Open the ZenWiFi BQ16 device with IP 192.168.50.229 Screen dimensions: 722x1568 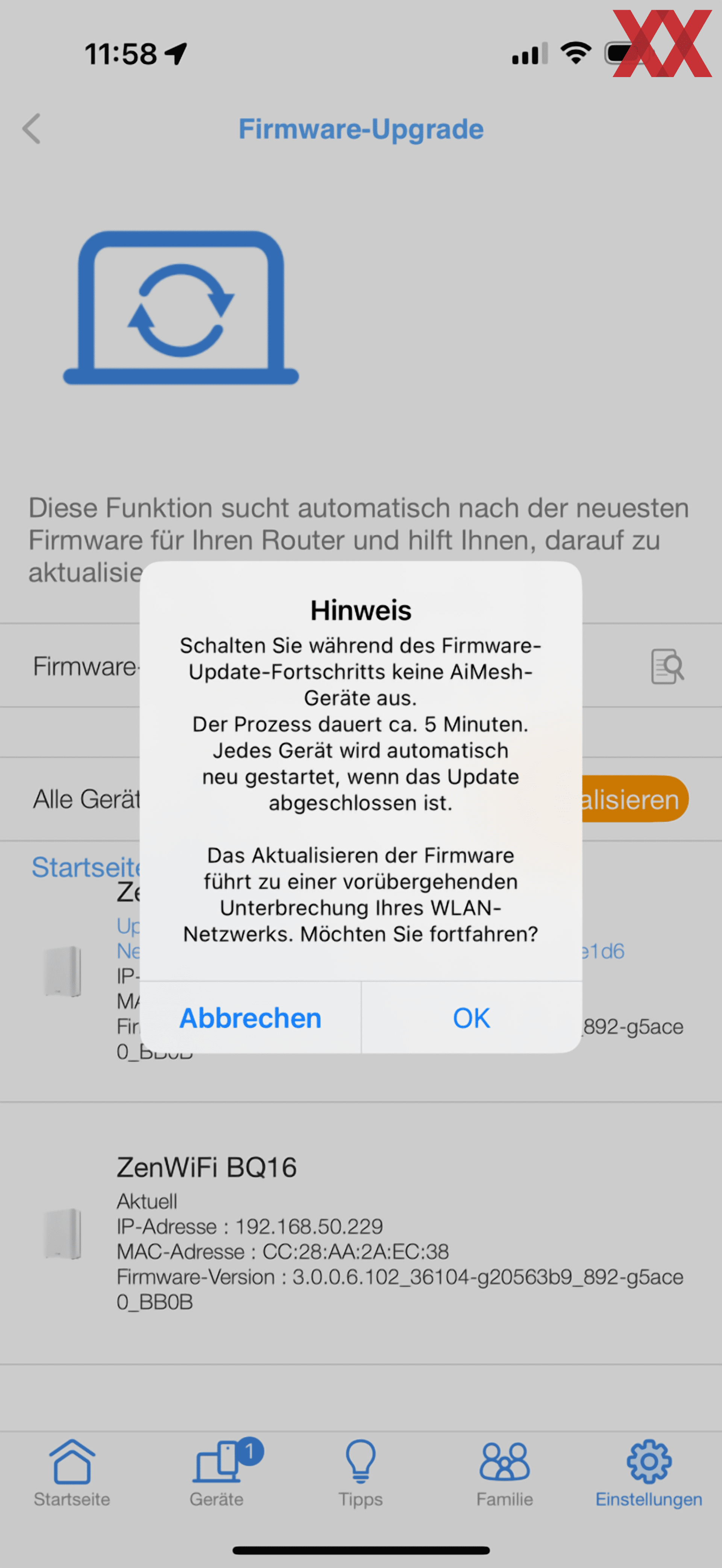361,1233
